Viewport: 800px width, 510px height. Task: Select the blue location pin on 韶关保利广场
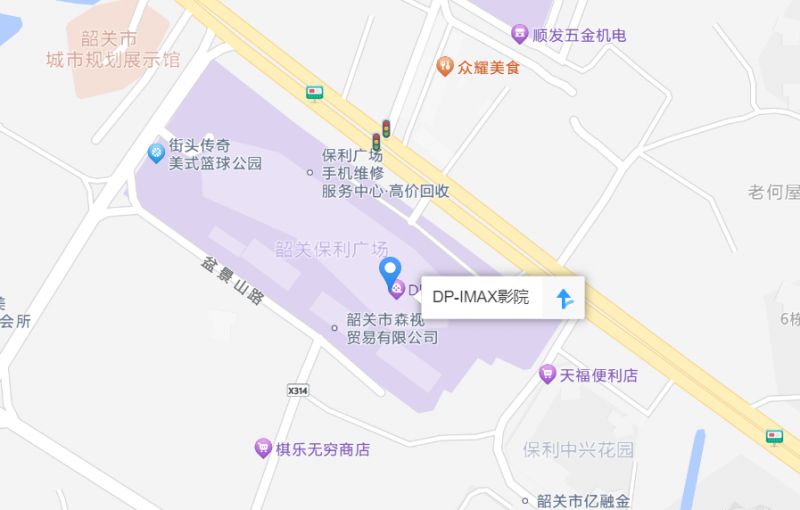[x=392, y=270]
